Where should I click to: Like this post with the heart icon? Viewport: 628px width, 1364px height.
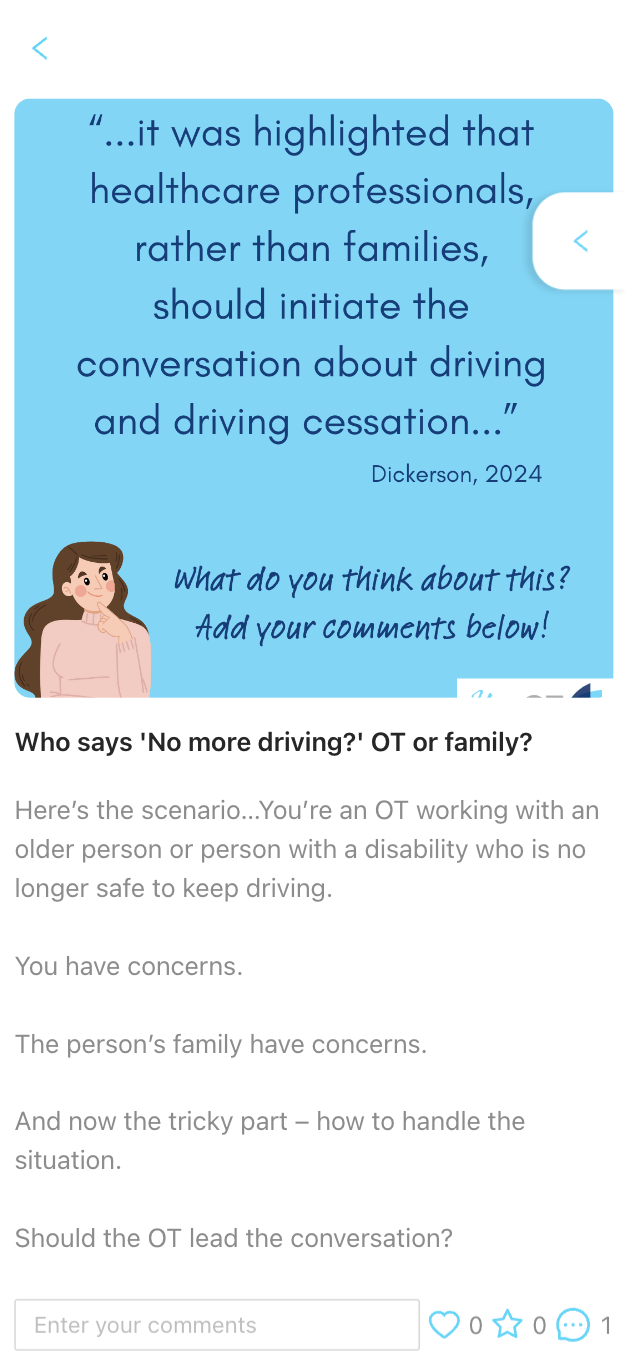[x=444, y=1325]
